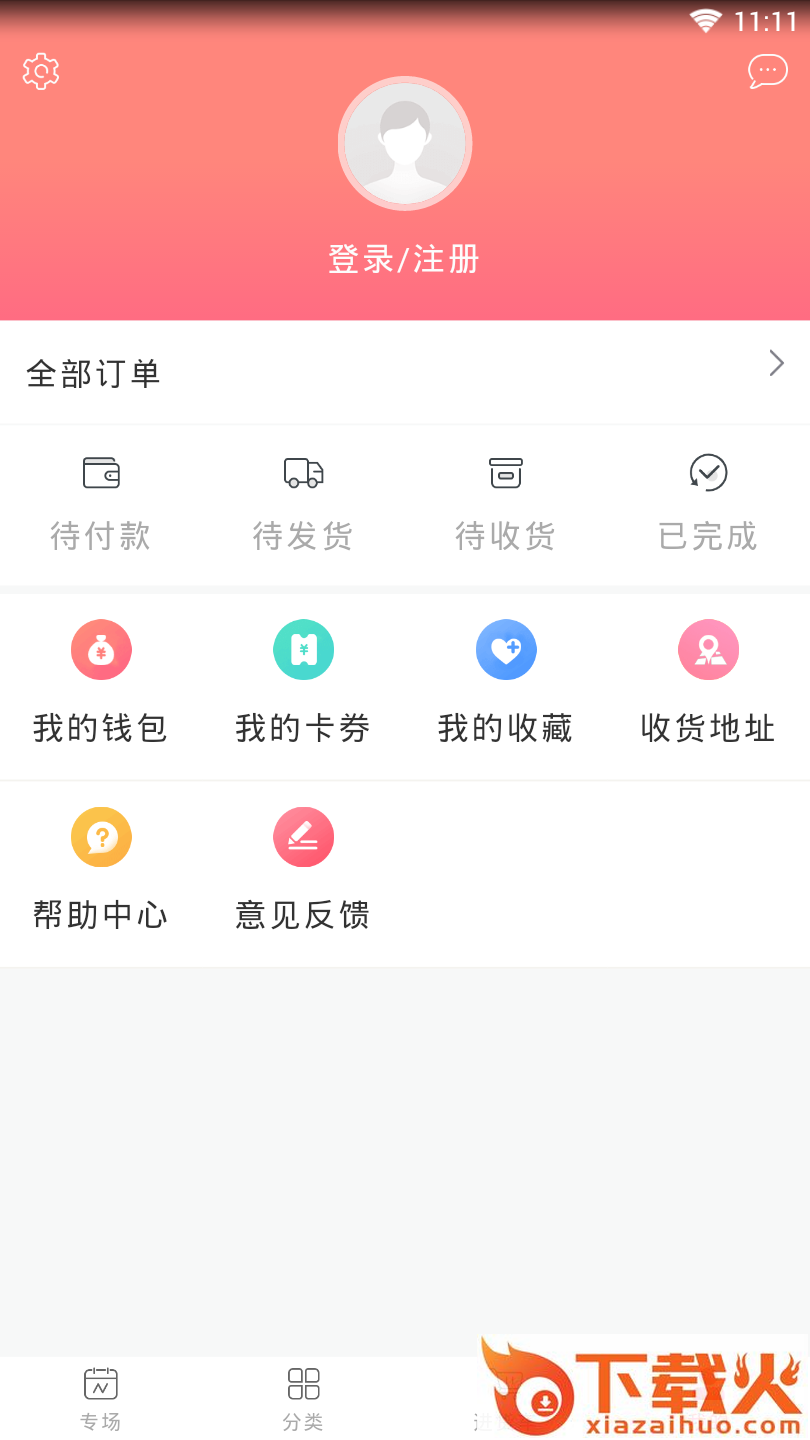
Task: Open 我的钱包 money bag icon
Action: pyautogui.click(x=101, y=649)
